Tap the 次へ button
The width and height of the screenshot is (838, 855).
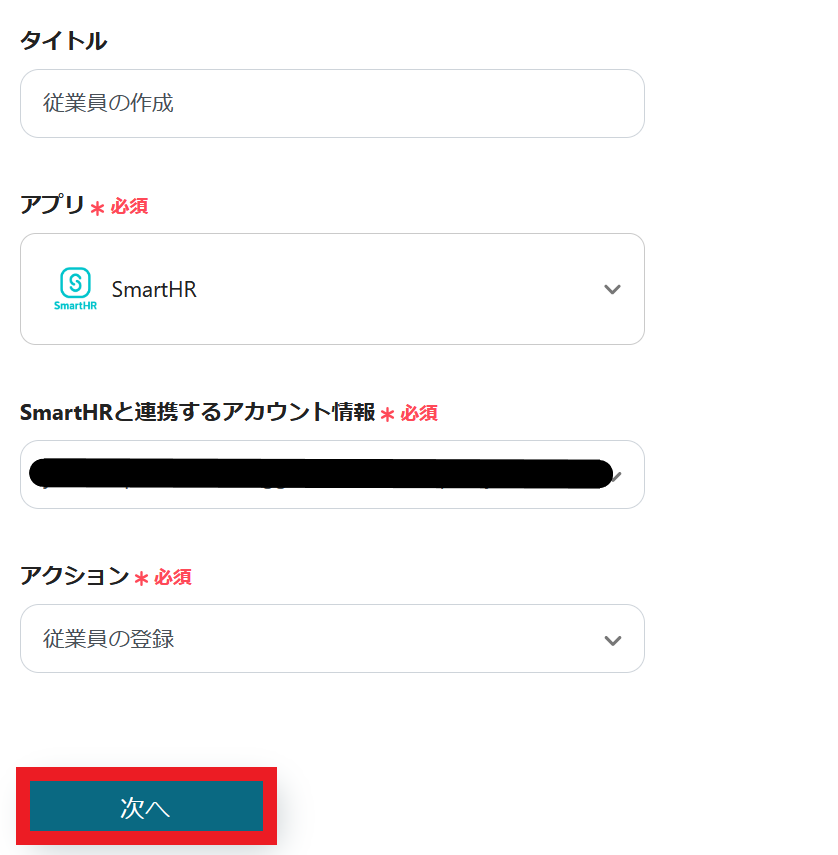[x=146, y=807]
